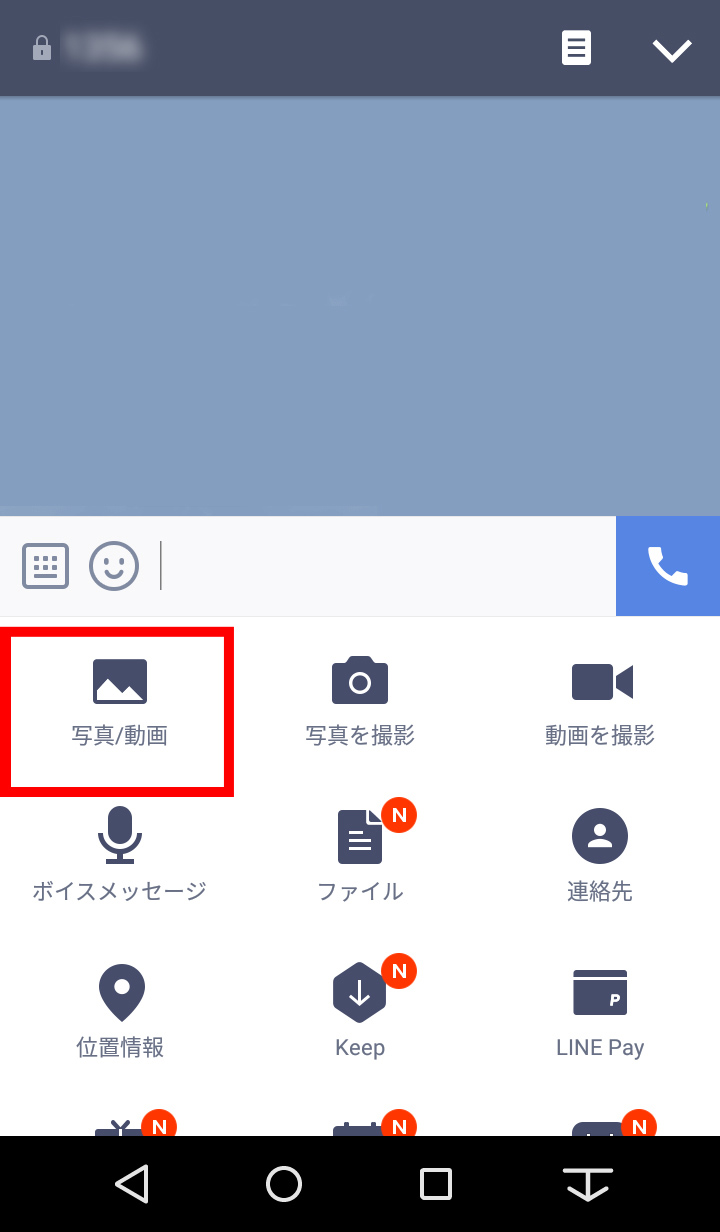The image size is (720, 1232).
Task: Attach a ファイル
Action: point(360,856)
